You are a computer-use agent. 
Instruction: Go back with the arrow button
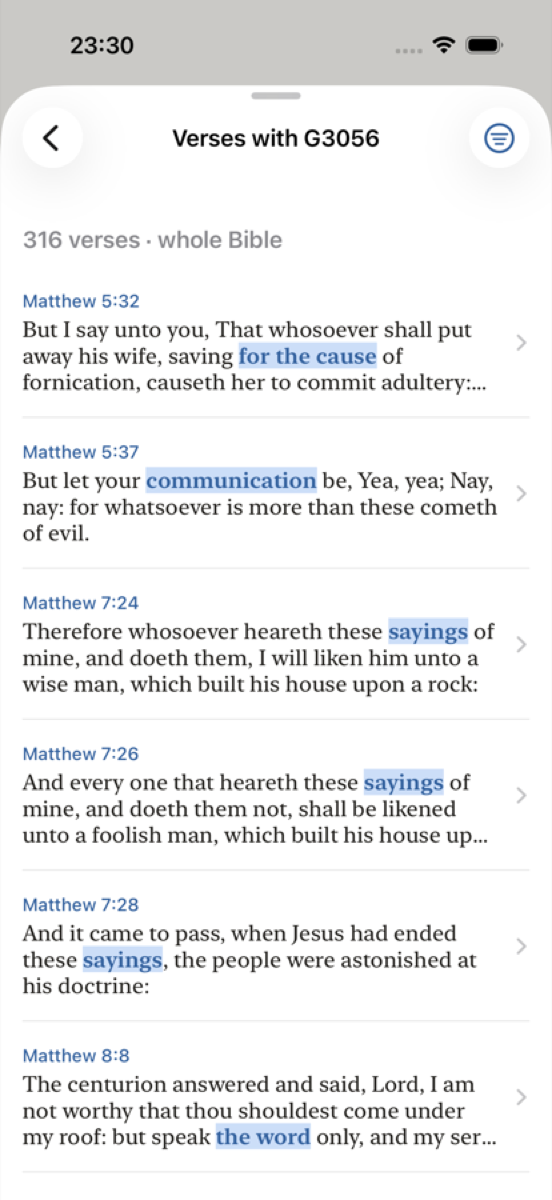(51, 138)
